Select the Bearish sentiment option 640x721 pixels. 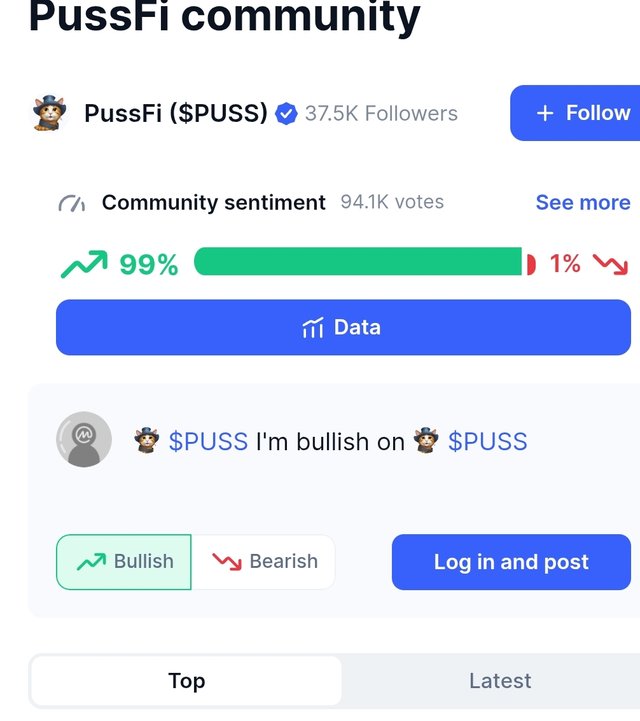[264, 562]
